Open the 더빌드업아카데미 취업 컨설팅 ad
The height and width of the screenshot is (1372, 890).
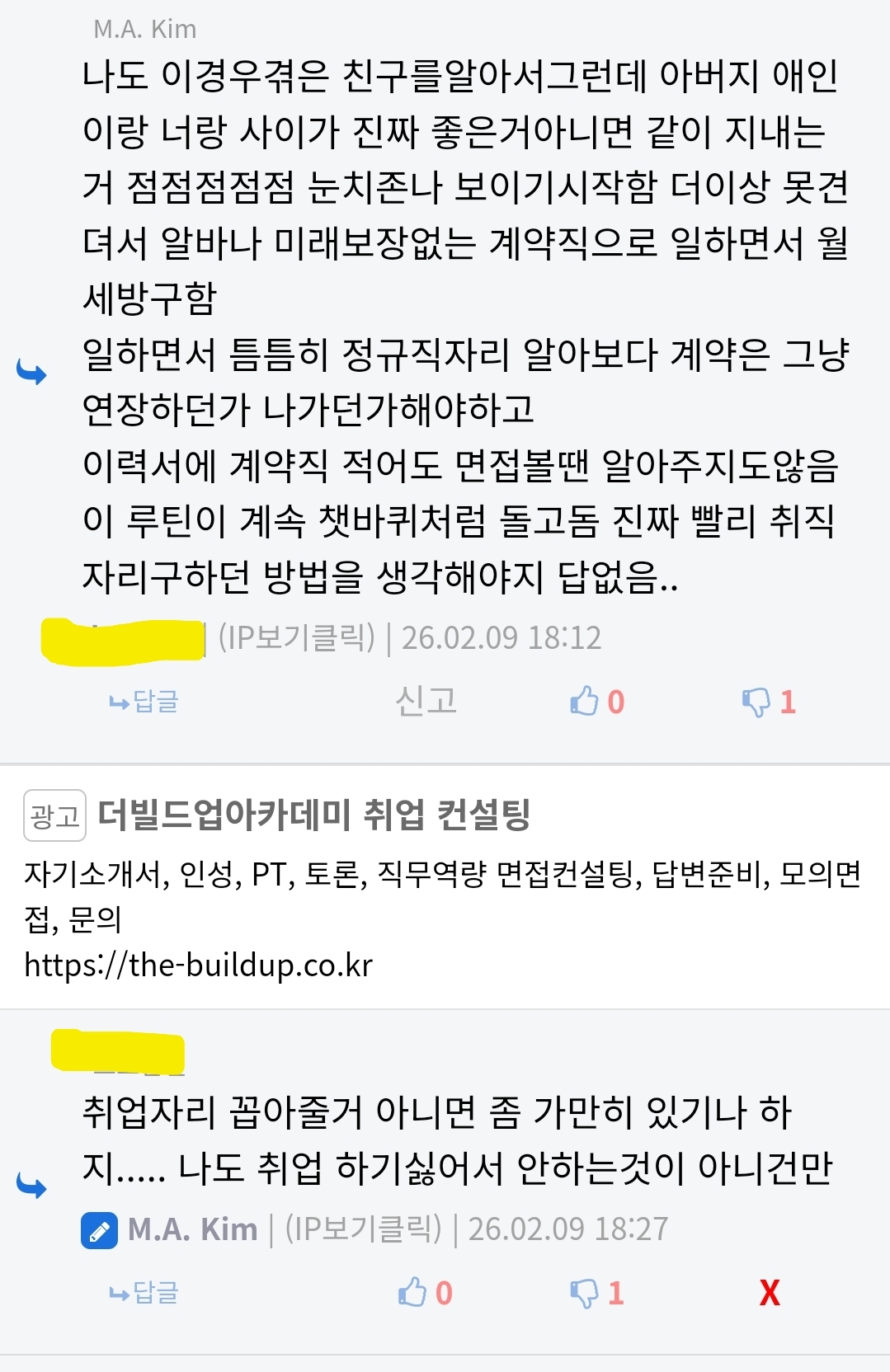[x=313, y=815]
